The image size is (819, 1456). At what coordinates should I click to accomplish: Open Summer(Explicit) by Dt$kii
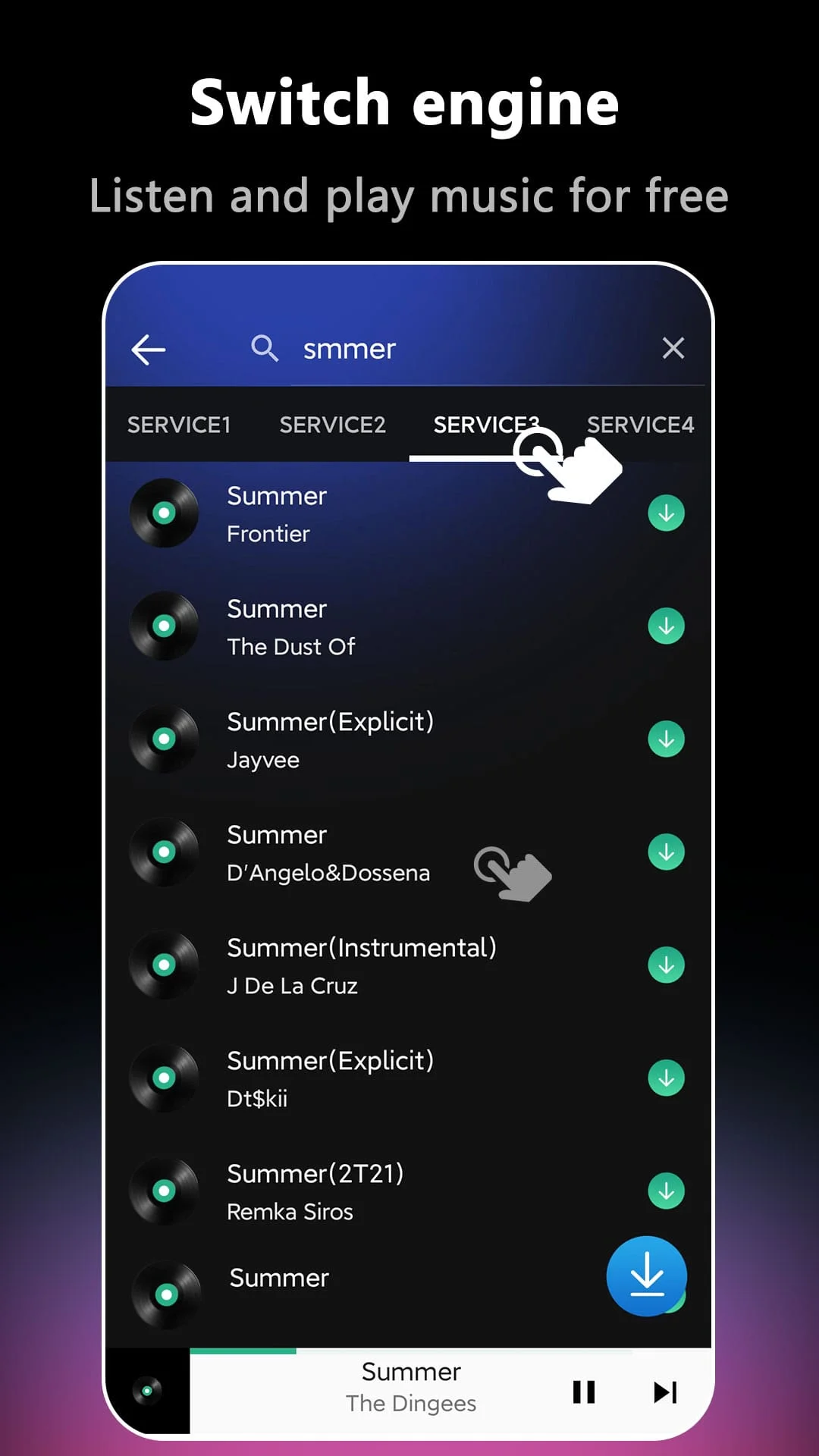(x=326, y=1078)
